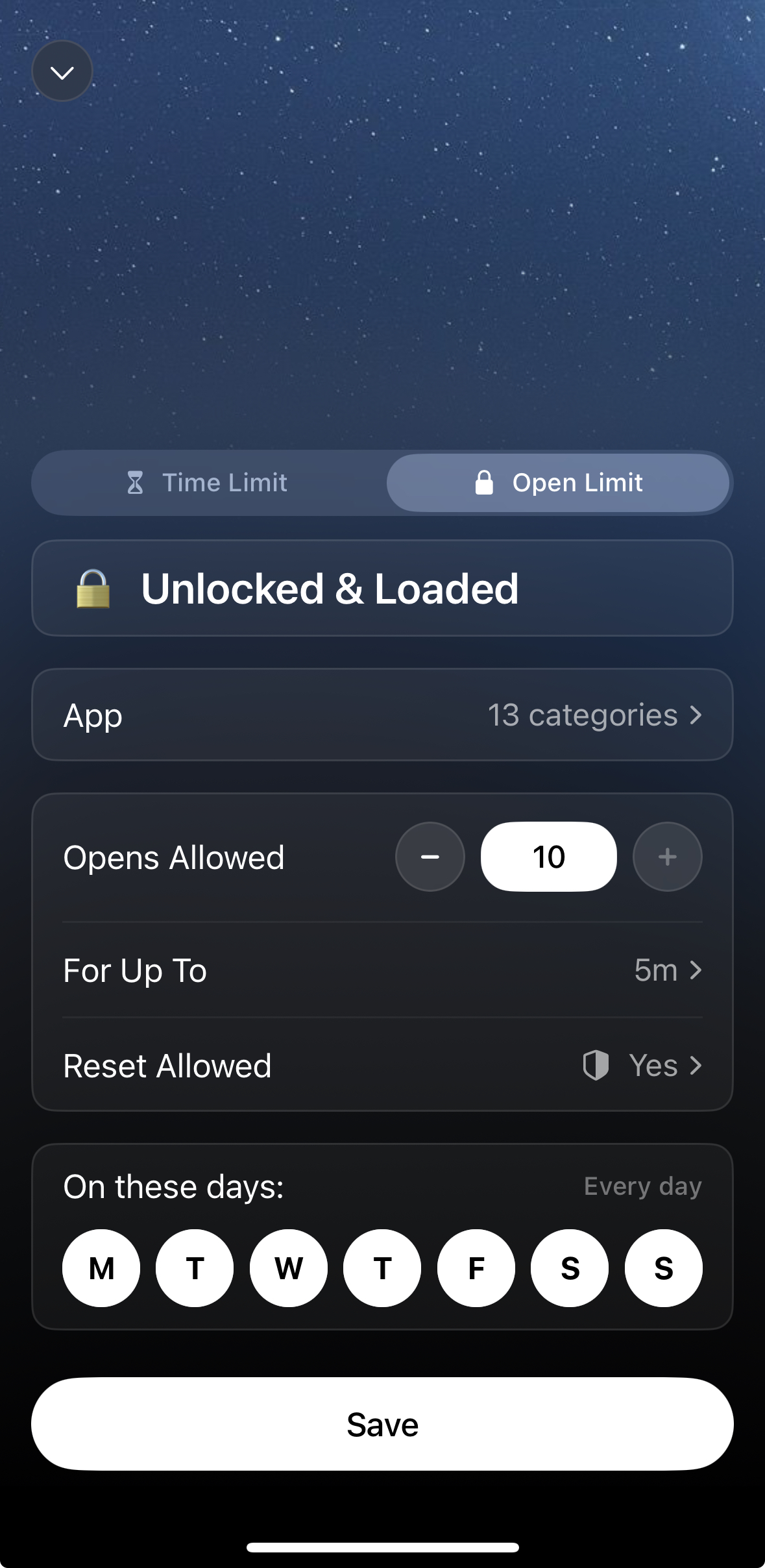Tap the Opens Allowed value of 10
The height and width of the screenshot is (1568, 765).
[549, 857]
